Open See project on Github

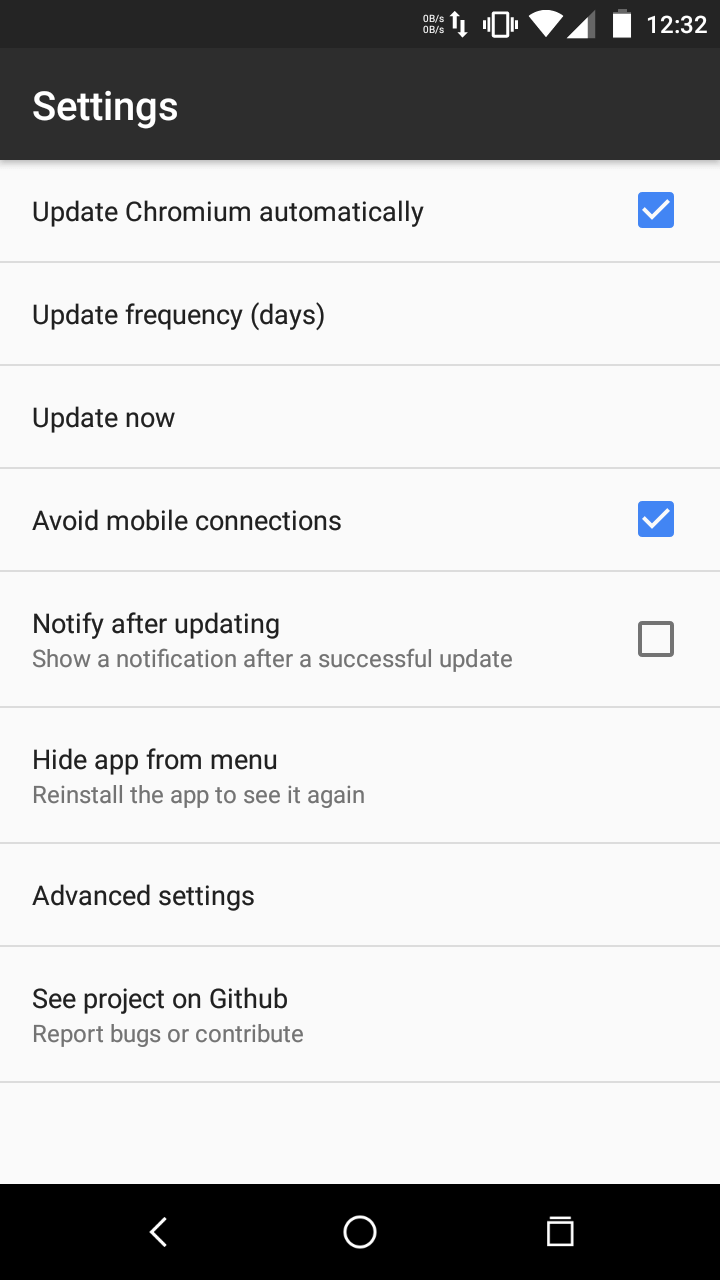tap(360, 1014)
